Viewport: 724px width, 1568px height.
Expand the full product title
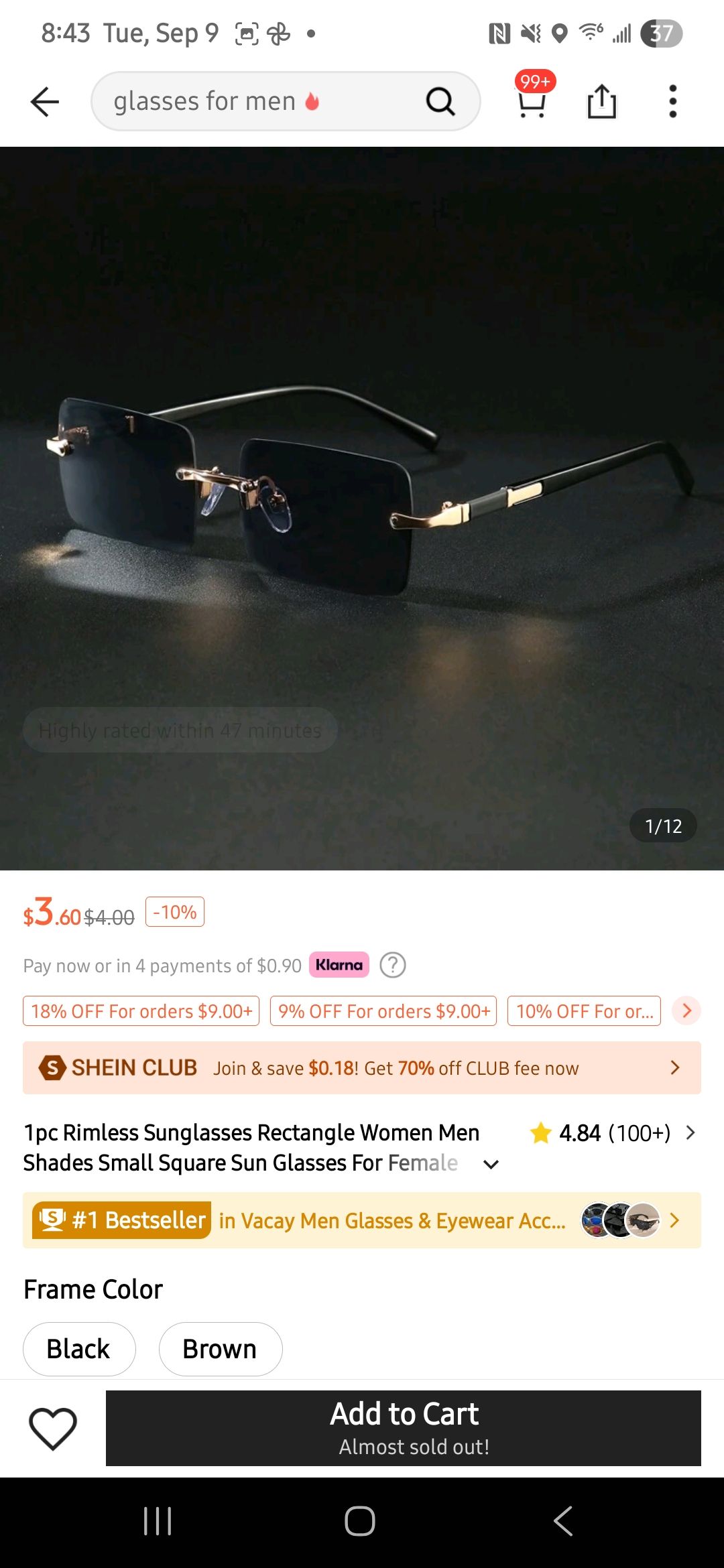tap(491, 1165)
